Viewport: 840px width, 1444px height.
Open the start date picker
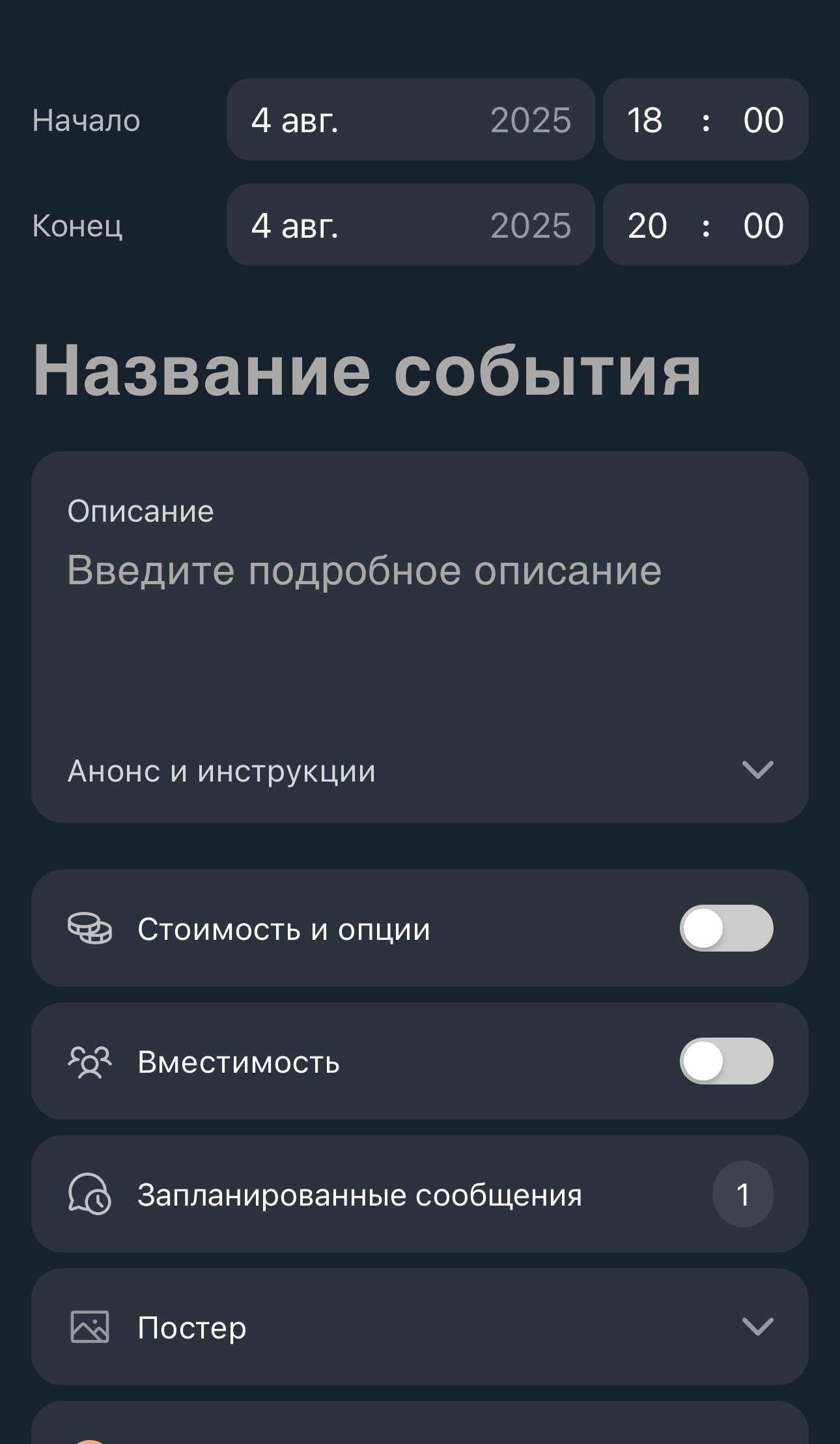pos(410,120)
